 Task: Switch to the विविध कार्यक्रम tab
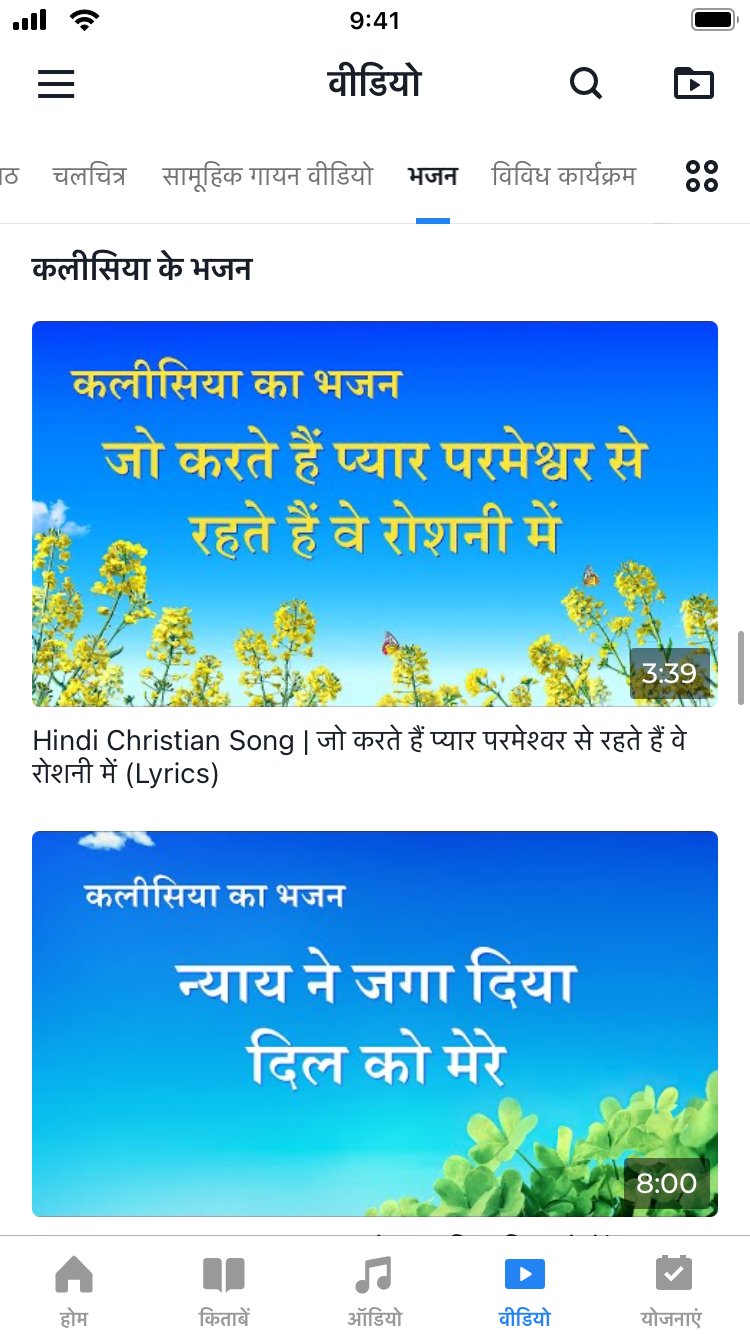[x=564, y=177]
